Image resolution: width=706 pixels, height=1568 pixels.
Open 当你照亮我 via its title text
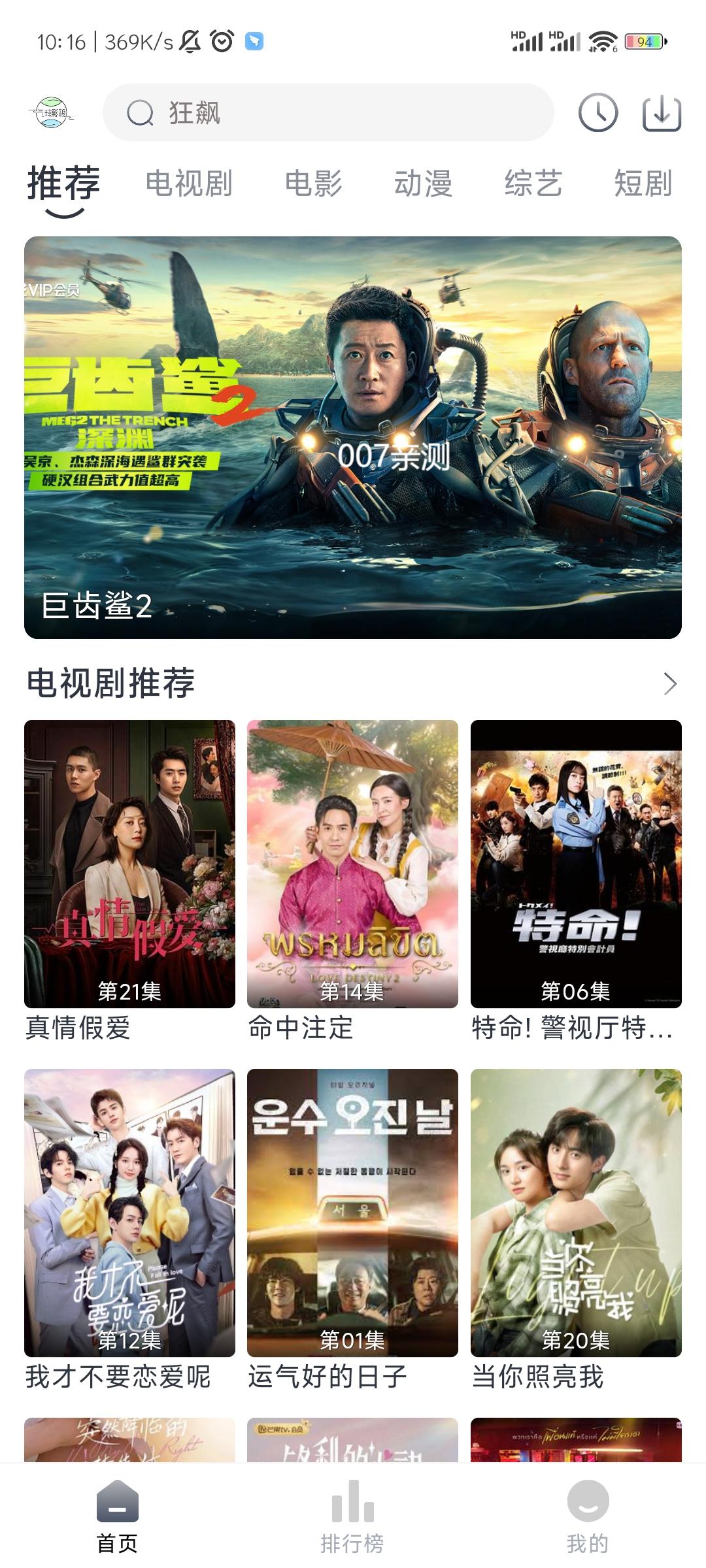coord(539,1375)
